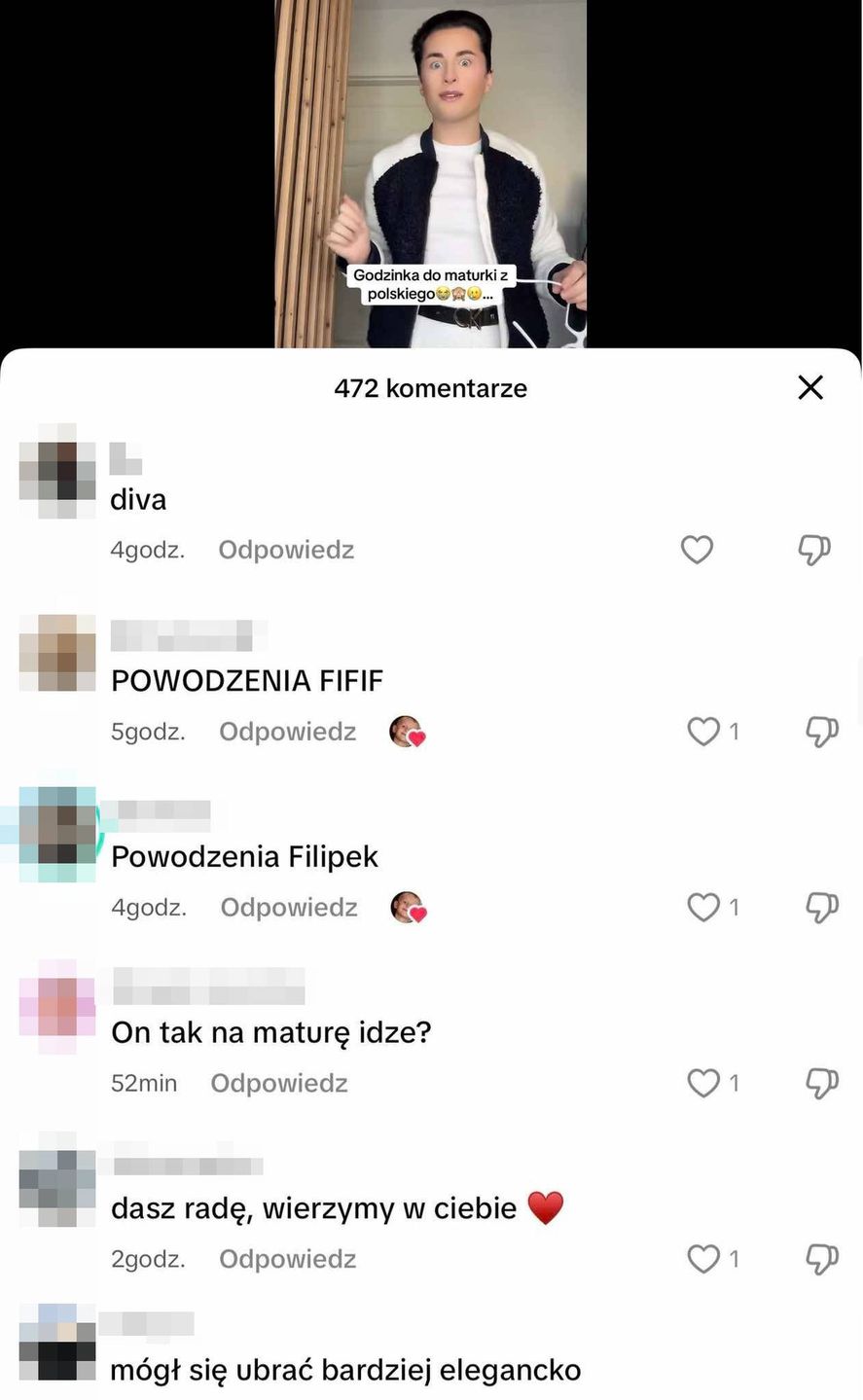863x1400 pixels.
Task: Dislike the 'diva' comment
Action: (x=813, y=550)
